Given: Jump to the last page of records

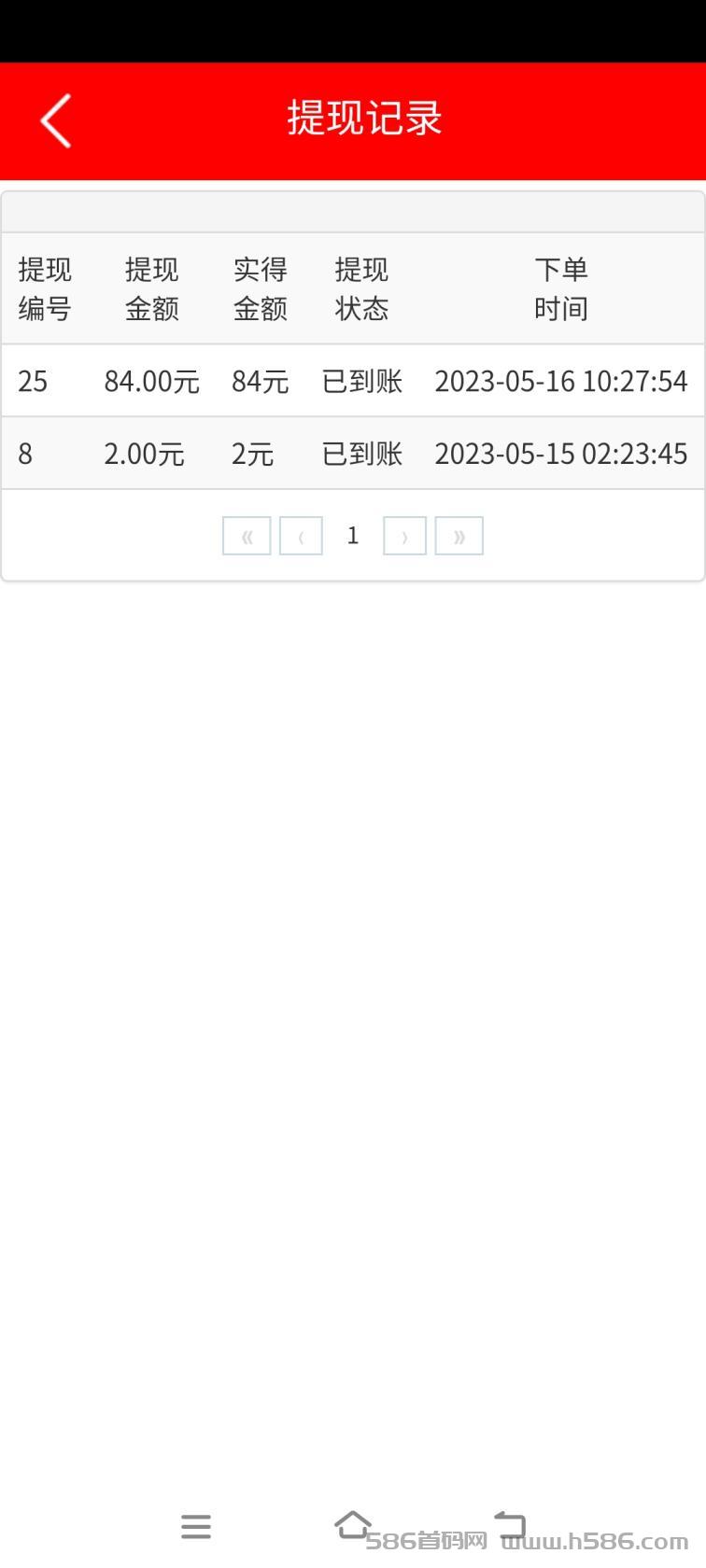Looking at the screenshot, I should (x=459, y=536).
